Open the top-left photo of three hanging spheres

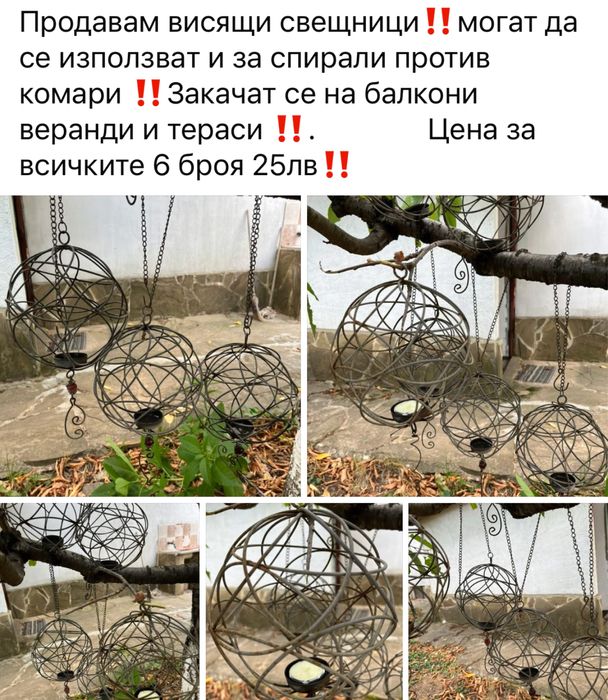[150, 345]
